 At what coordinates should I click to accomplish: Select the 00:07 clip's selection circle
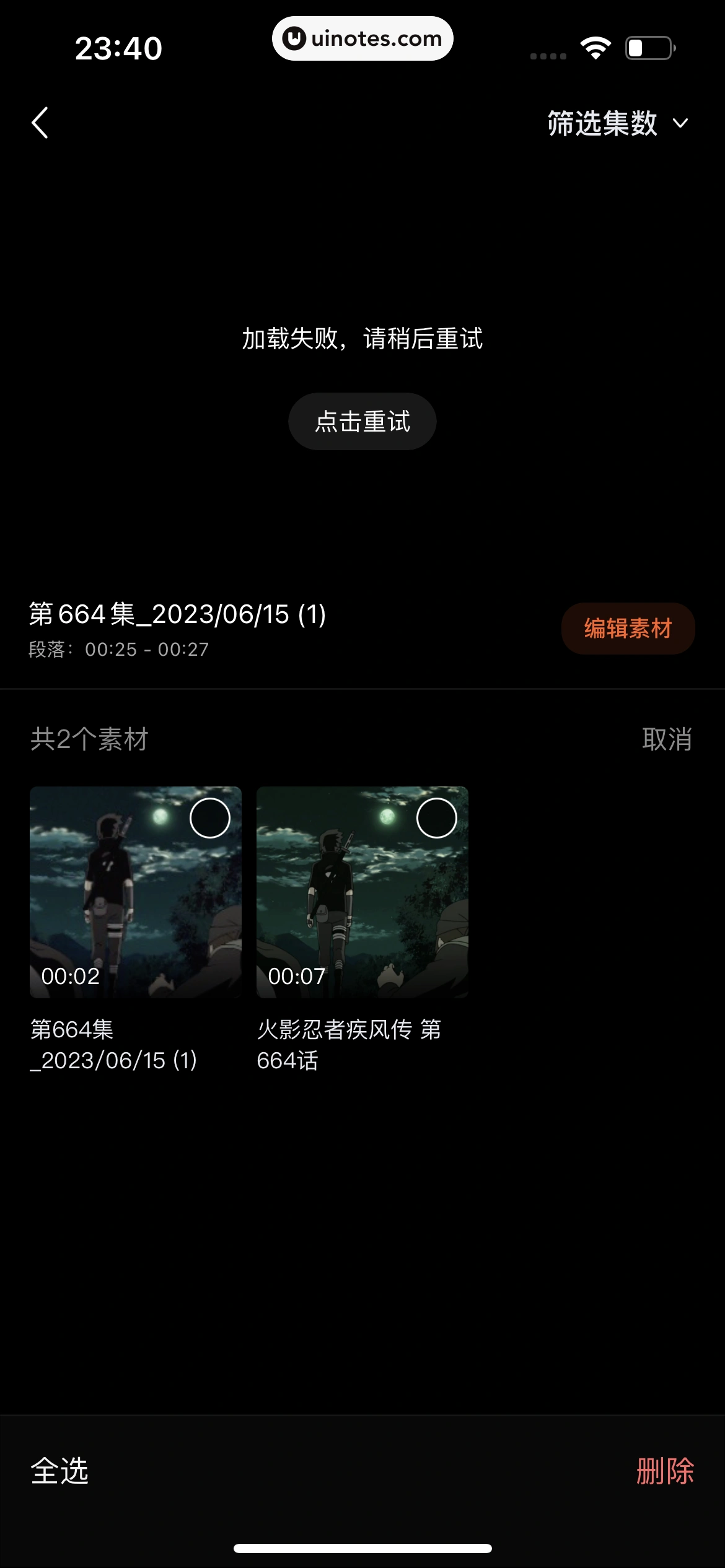[436, 819]
